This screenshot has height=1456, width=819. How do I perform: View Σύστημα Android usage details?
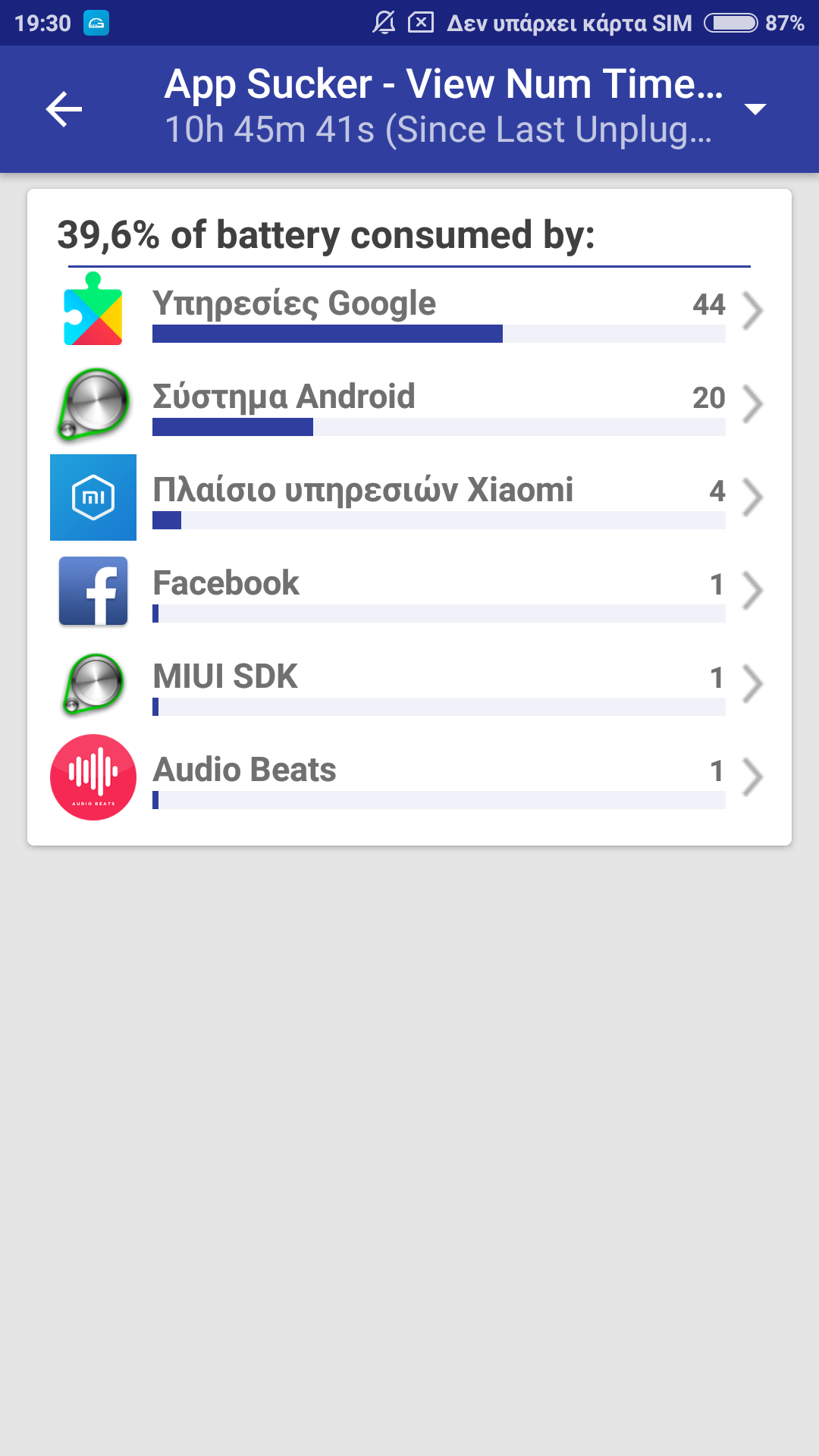point(409,404)
